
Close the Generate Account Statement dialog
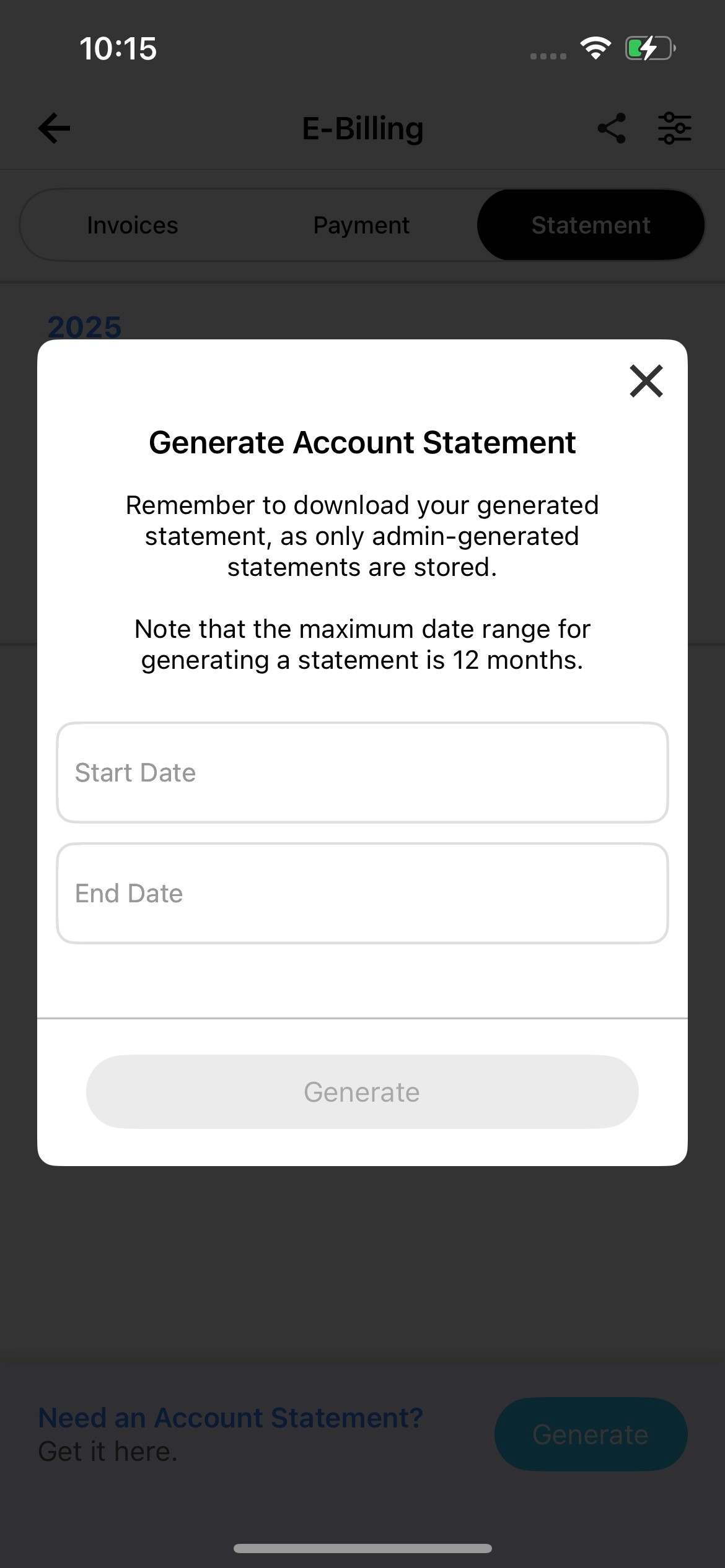(x=646, y=381)
